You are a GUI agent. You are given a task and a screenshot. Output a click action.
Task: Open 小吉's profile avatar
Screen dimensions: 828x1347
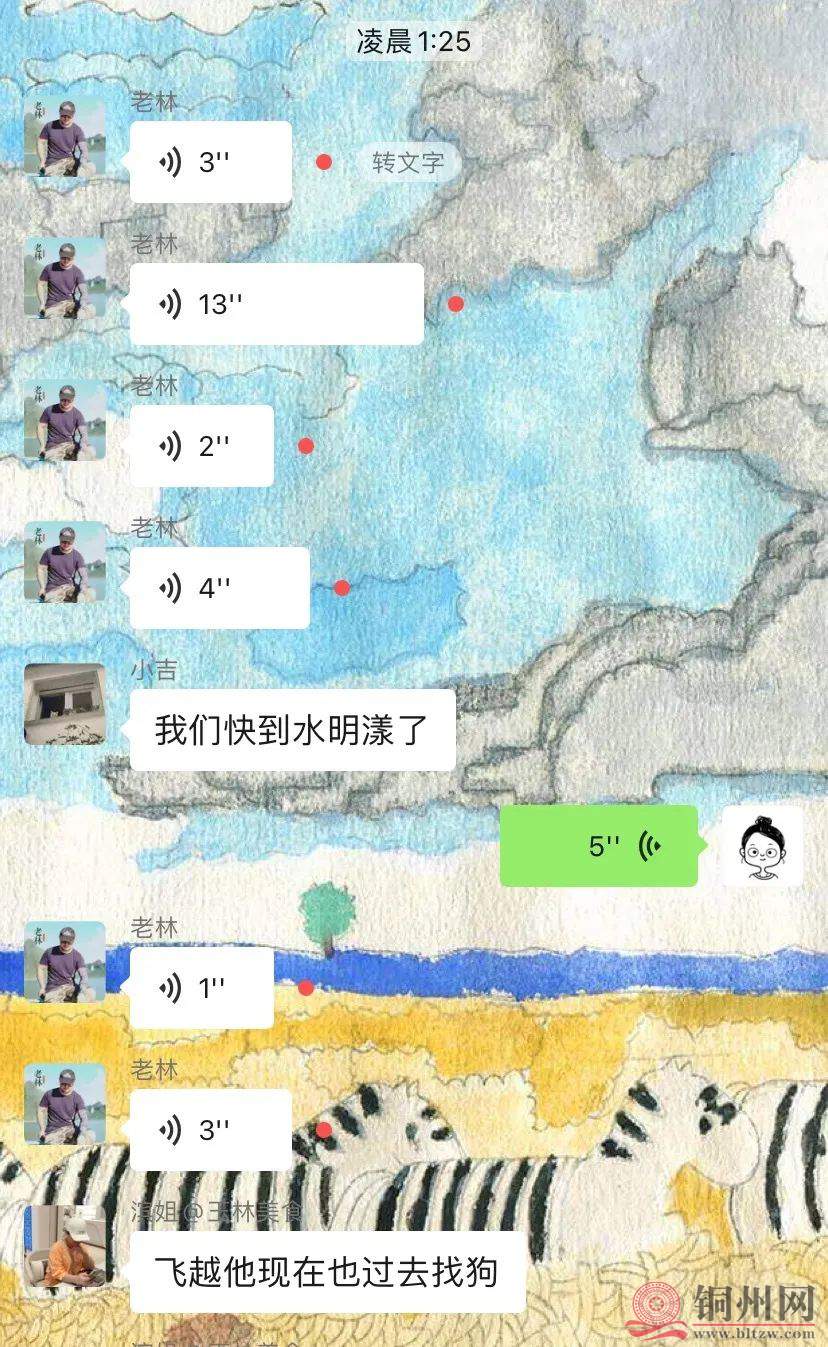pos(65,704)
